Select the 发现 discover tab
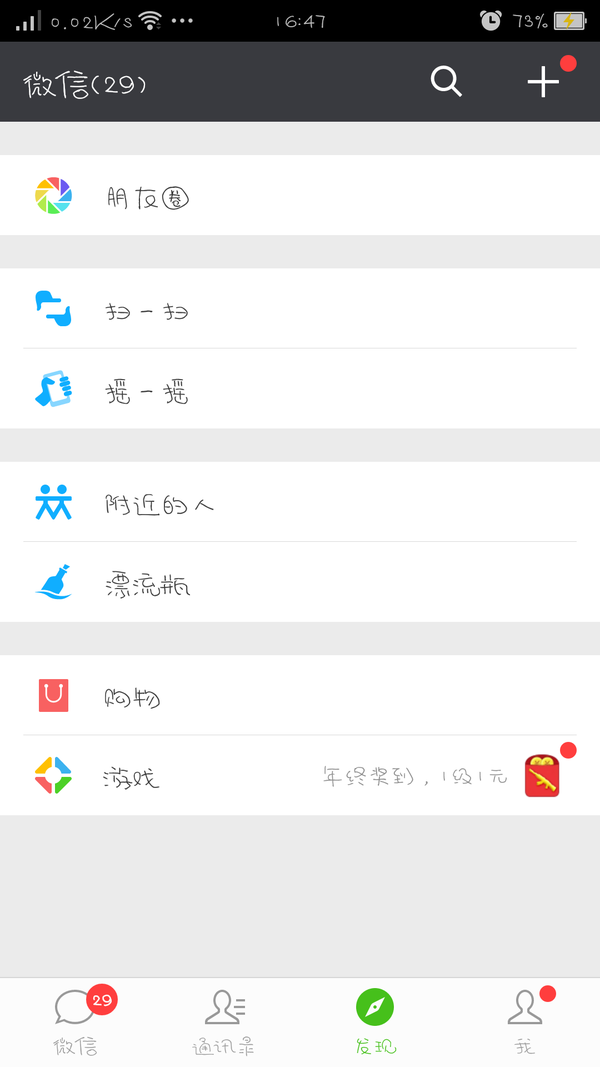 coord(375,1022)
